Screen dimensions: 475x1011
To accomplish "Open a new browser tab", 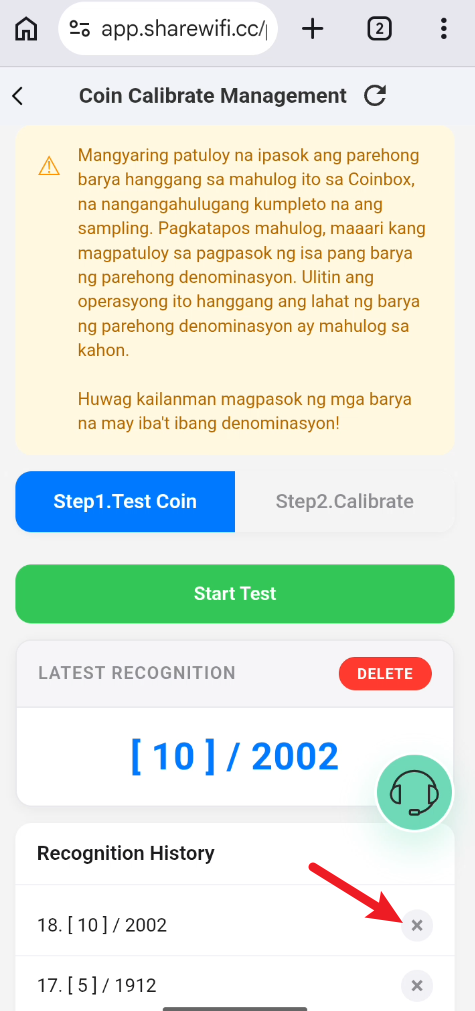I will (x=313, y=29).
